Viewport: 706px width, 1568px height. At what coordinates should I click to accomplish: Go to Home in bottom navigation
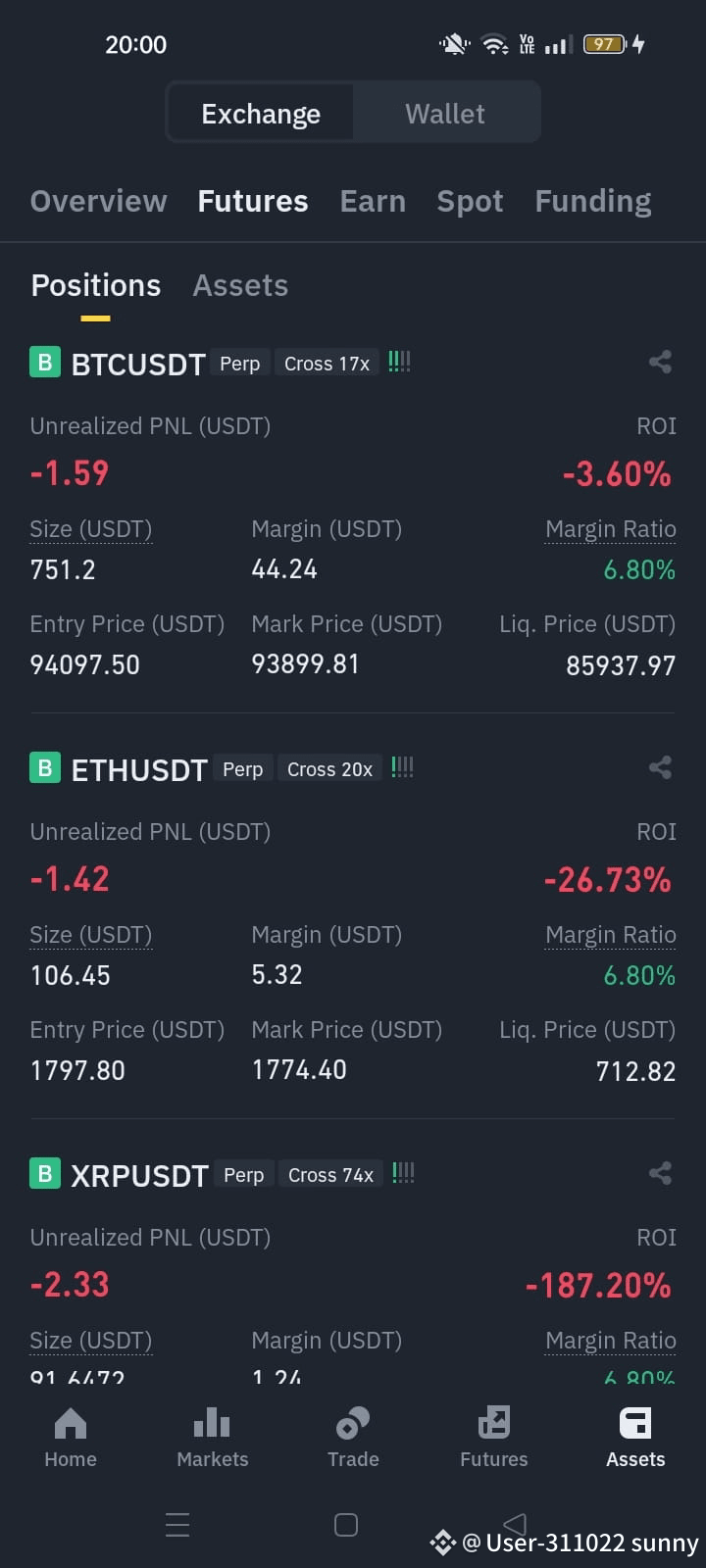point(71,1437)
